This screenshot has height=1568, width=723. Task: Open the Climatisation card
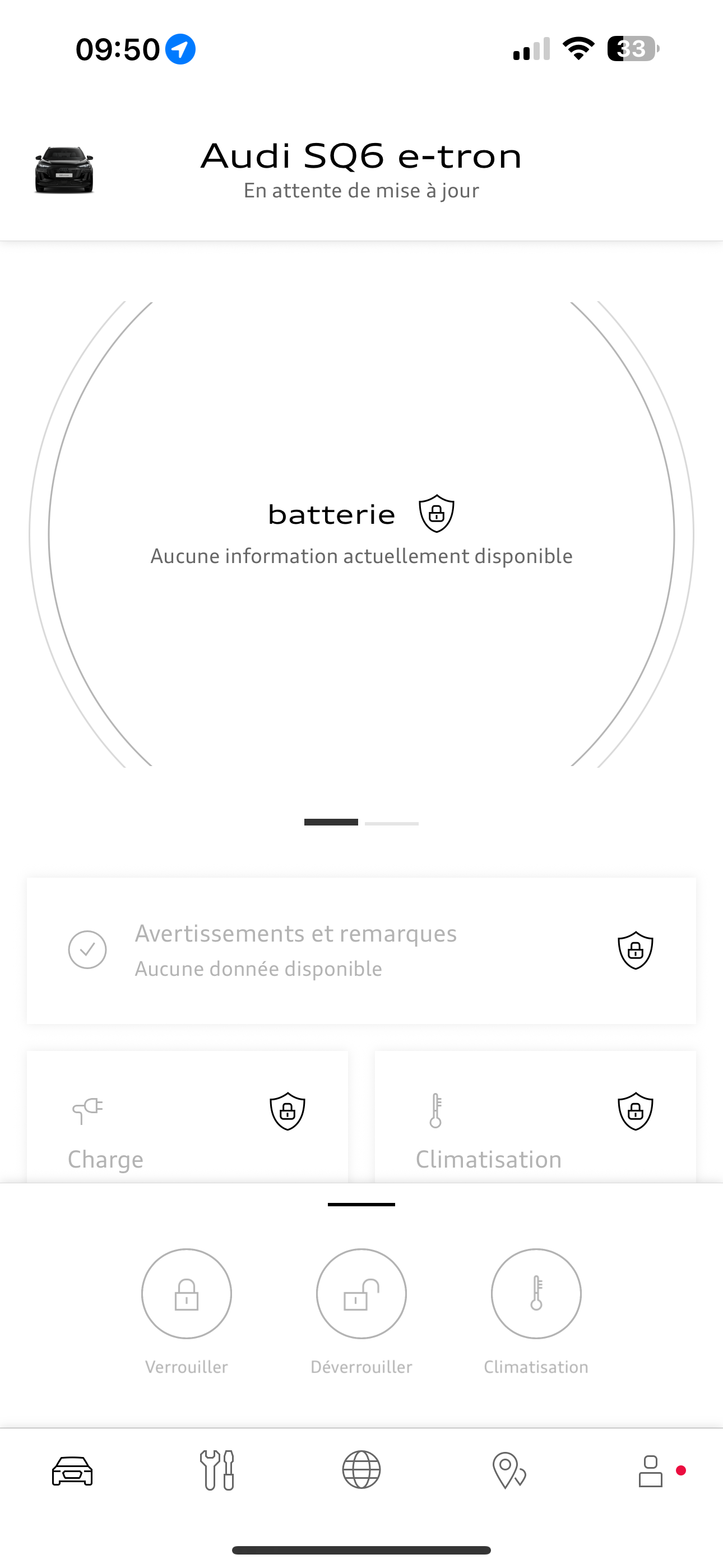tap(536, 1117)
